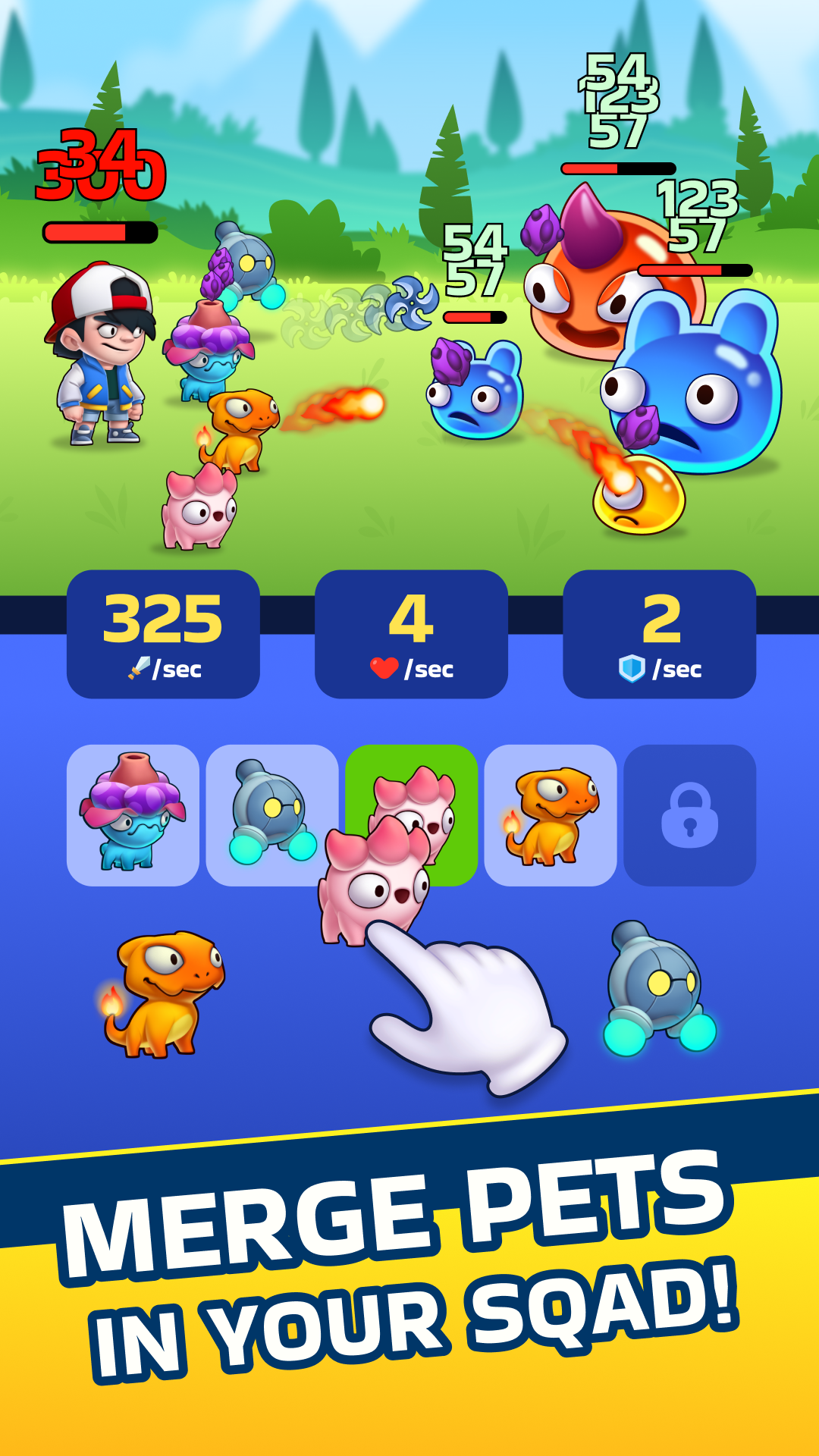This screenshot has height=1456, width=819.
Task: Tap the 325 per second attack panel
Action: [x=164, y=635]
